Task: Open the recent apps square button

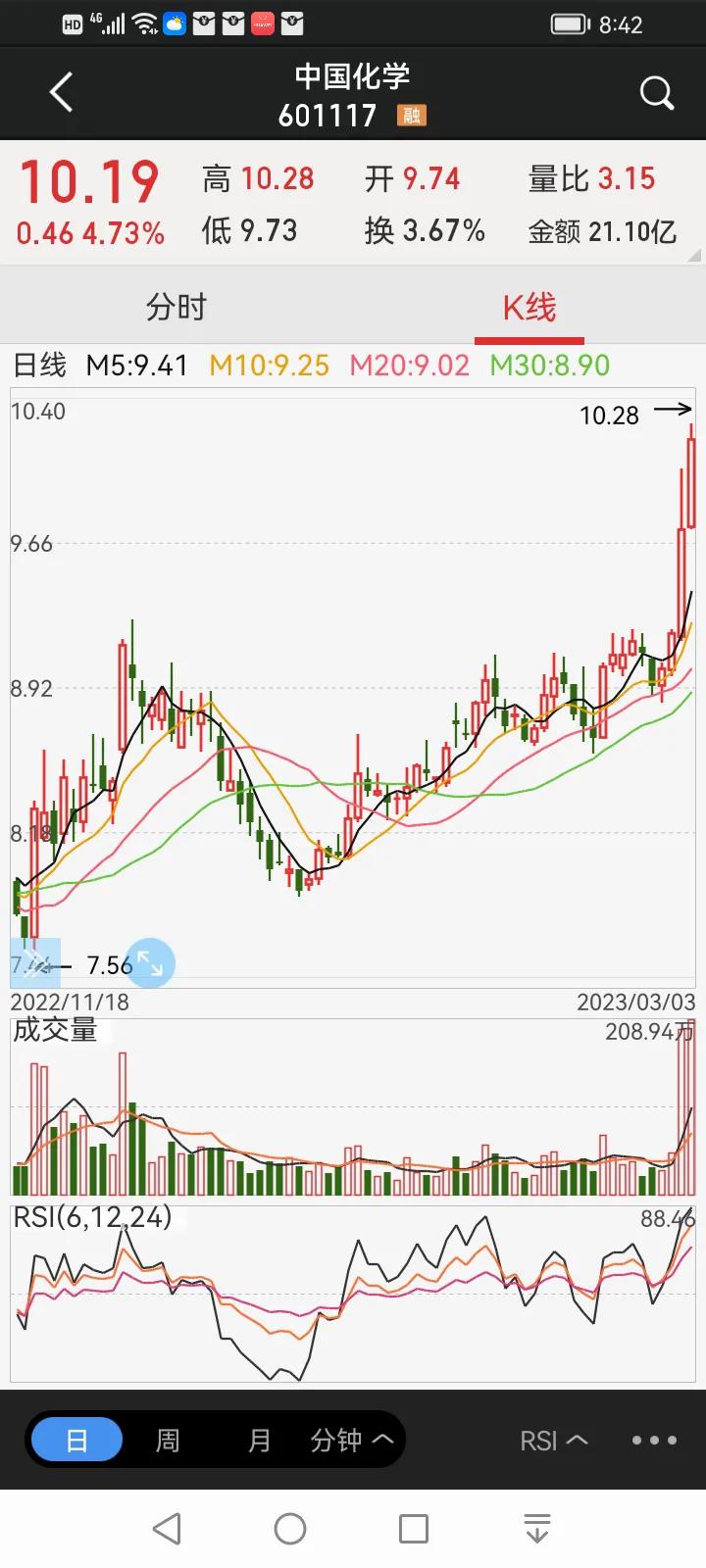Action: (414, 1528)
